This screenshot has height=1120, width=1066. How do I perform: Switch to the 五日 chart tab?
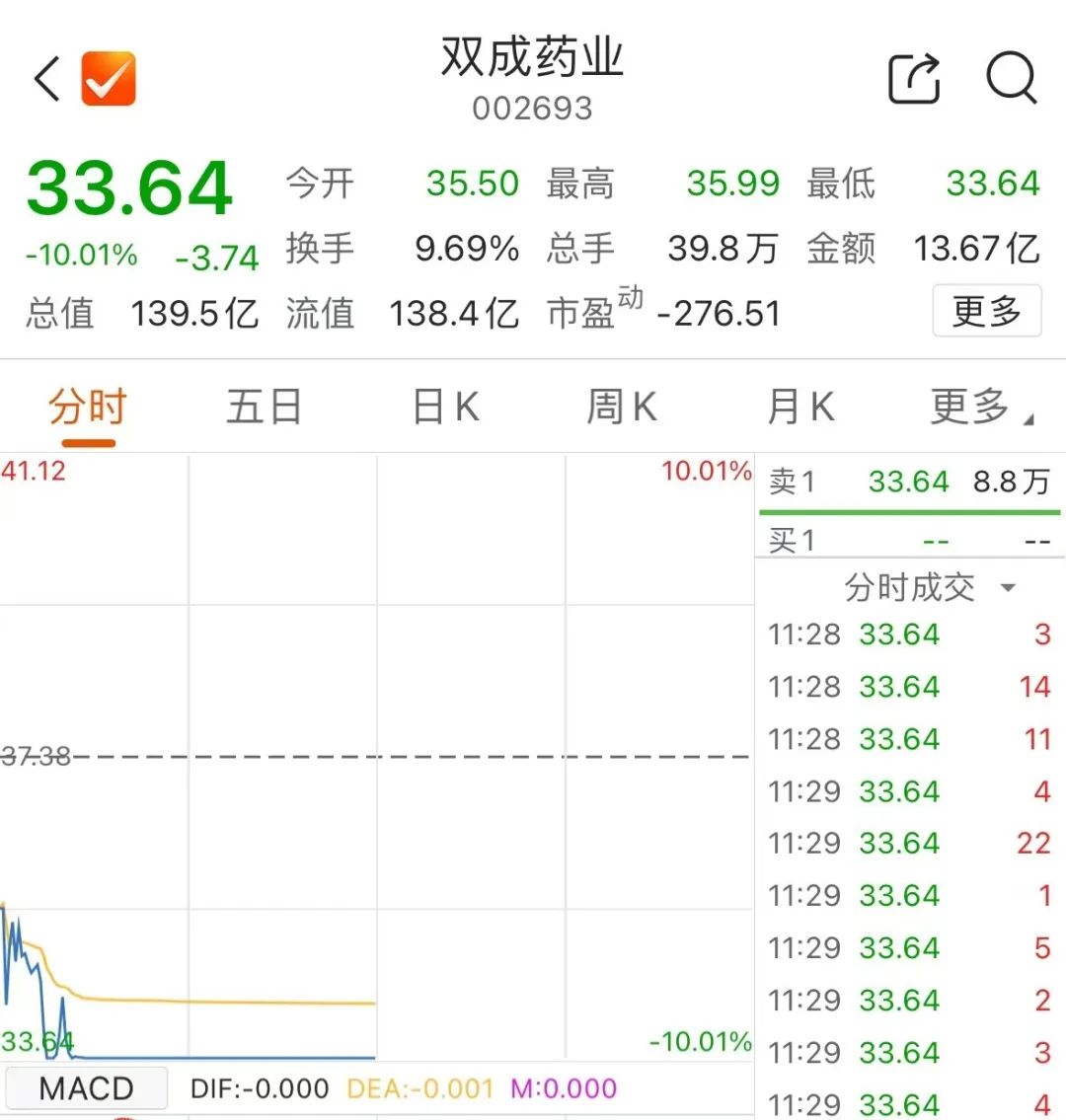click(264, 407)
